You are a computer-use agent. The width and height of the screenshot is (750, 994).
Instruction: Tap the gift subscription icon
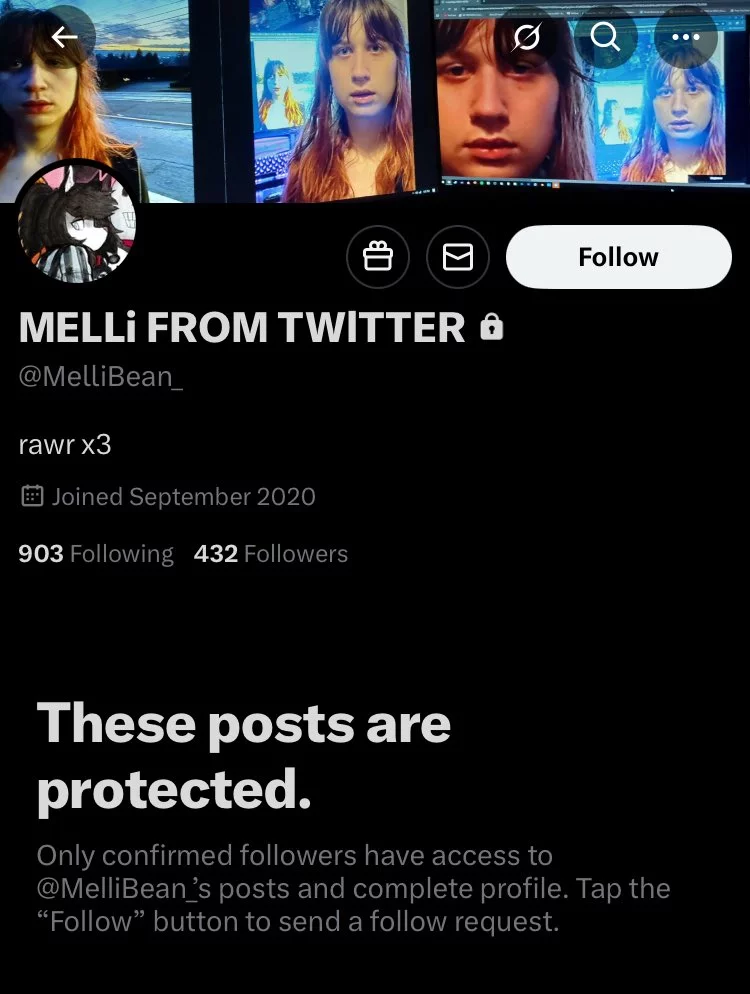coord(377,257)
